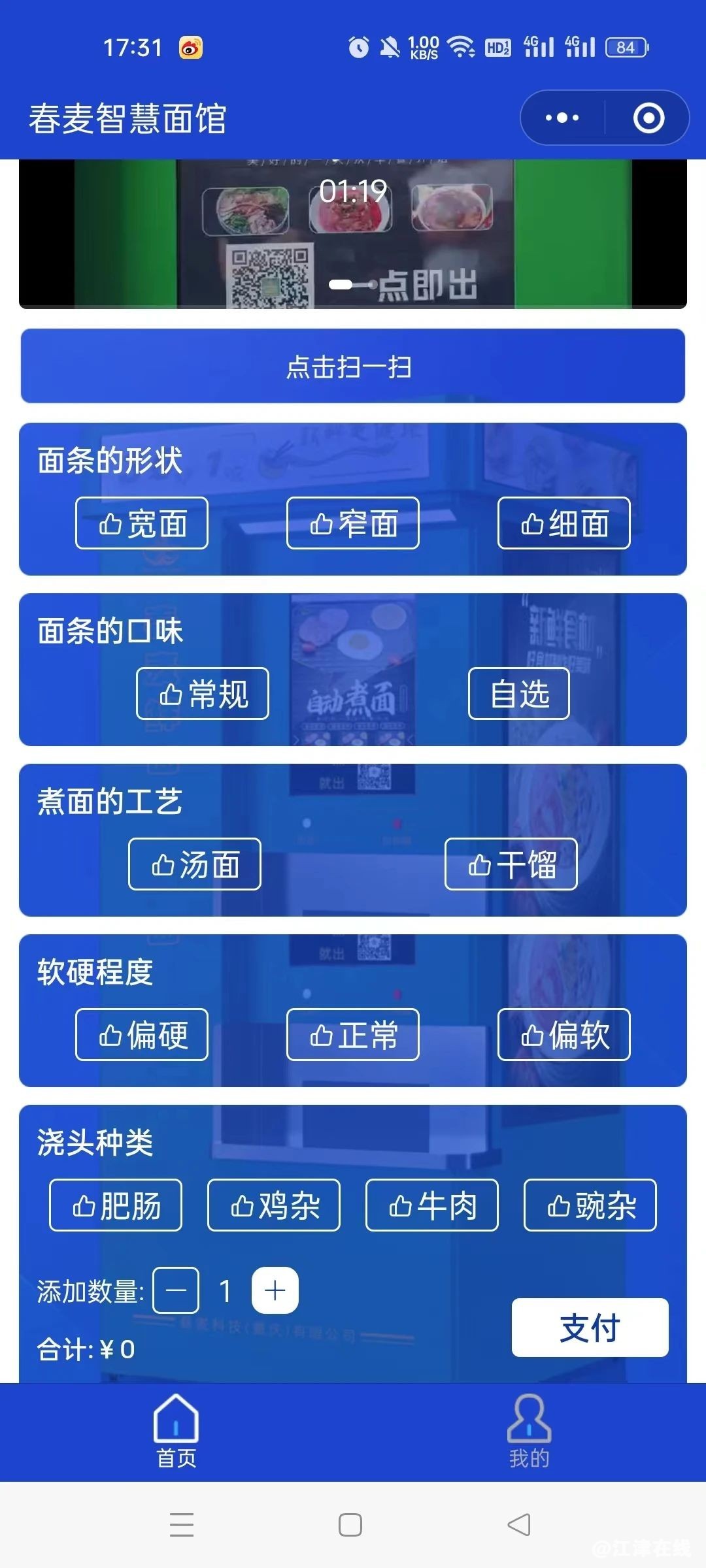Select 常规 flavor option

203,694
